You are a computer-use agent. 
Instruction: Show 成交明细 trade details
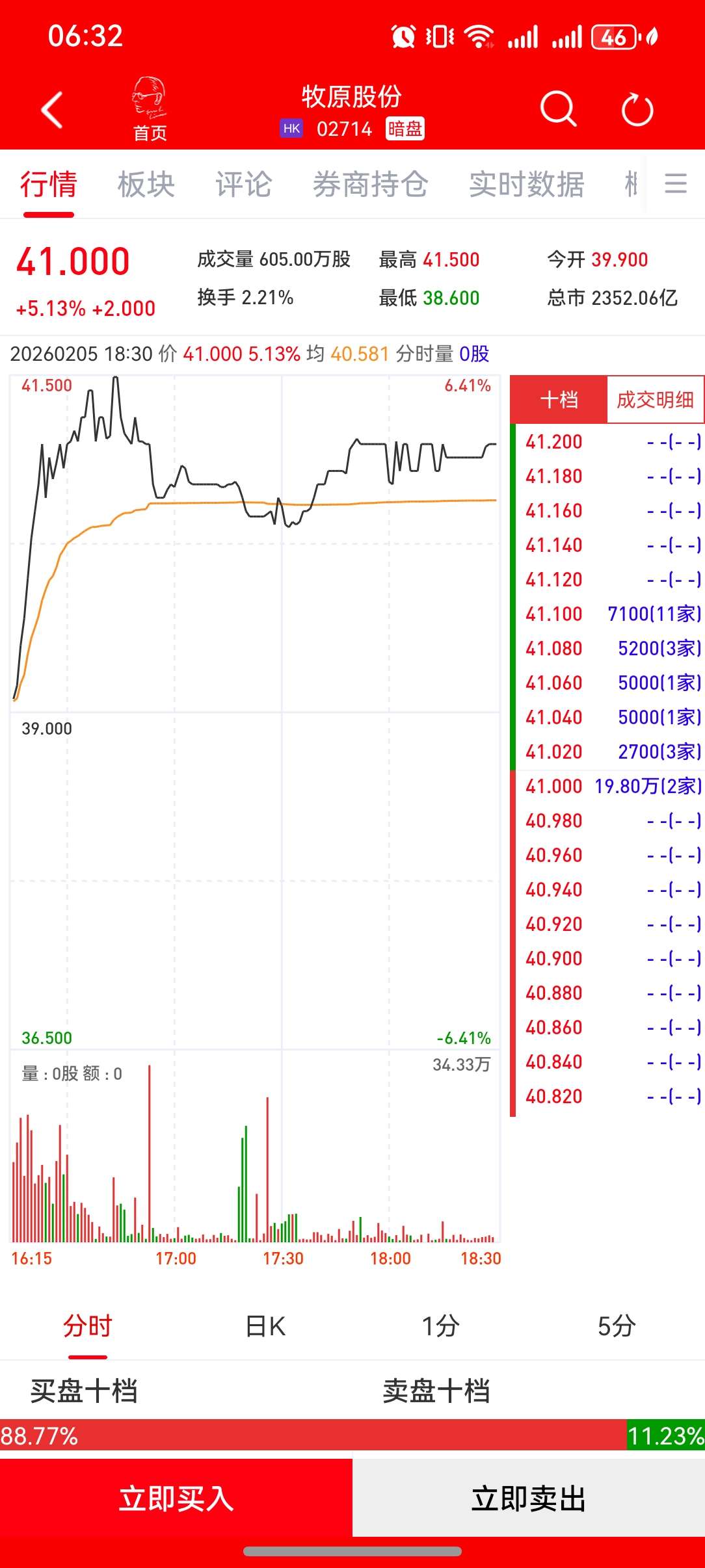tap(655, 399)
